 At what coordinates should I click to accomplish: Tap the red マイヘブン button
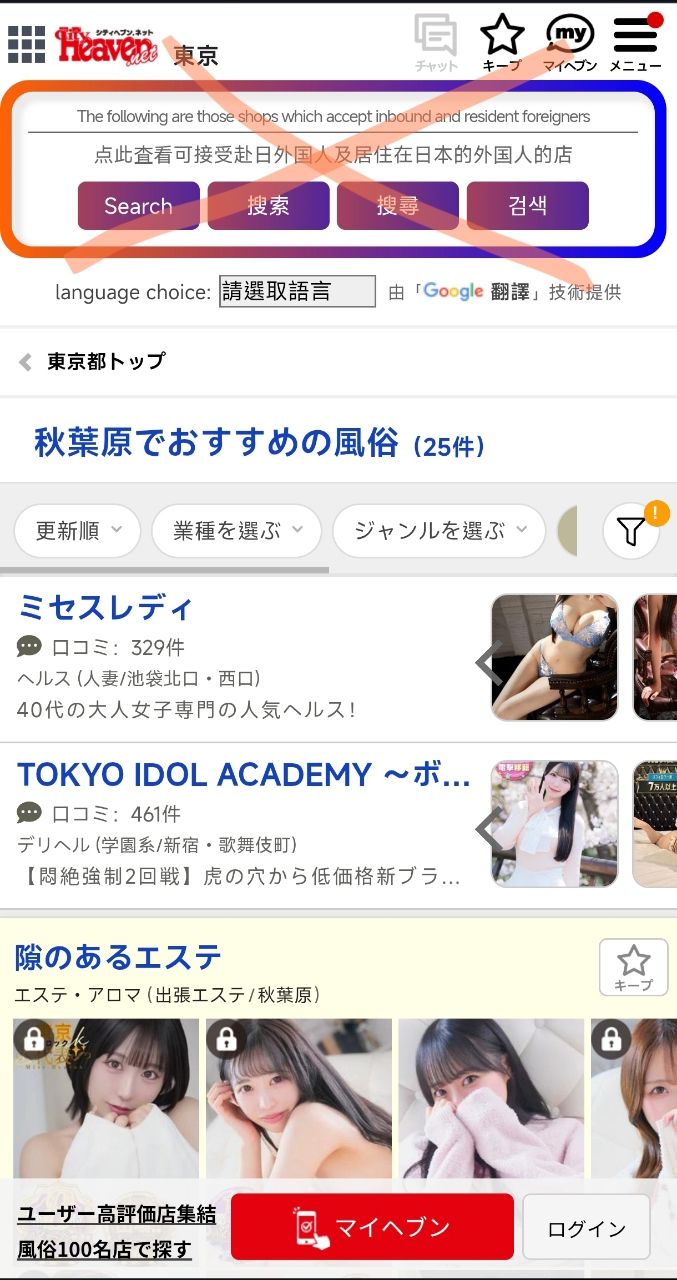coord(372,1227)
